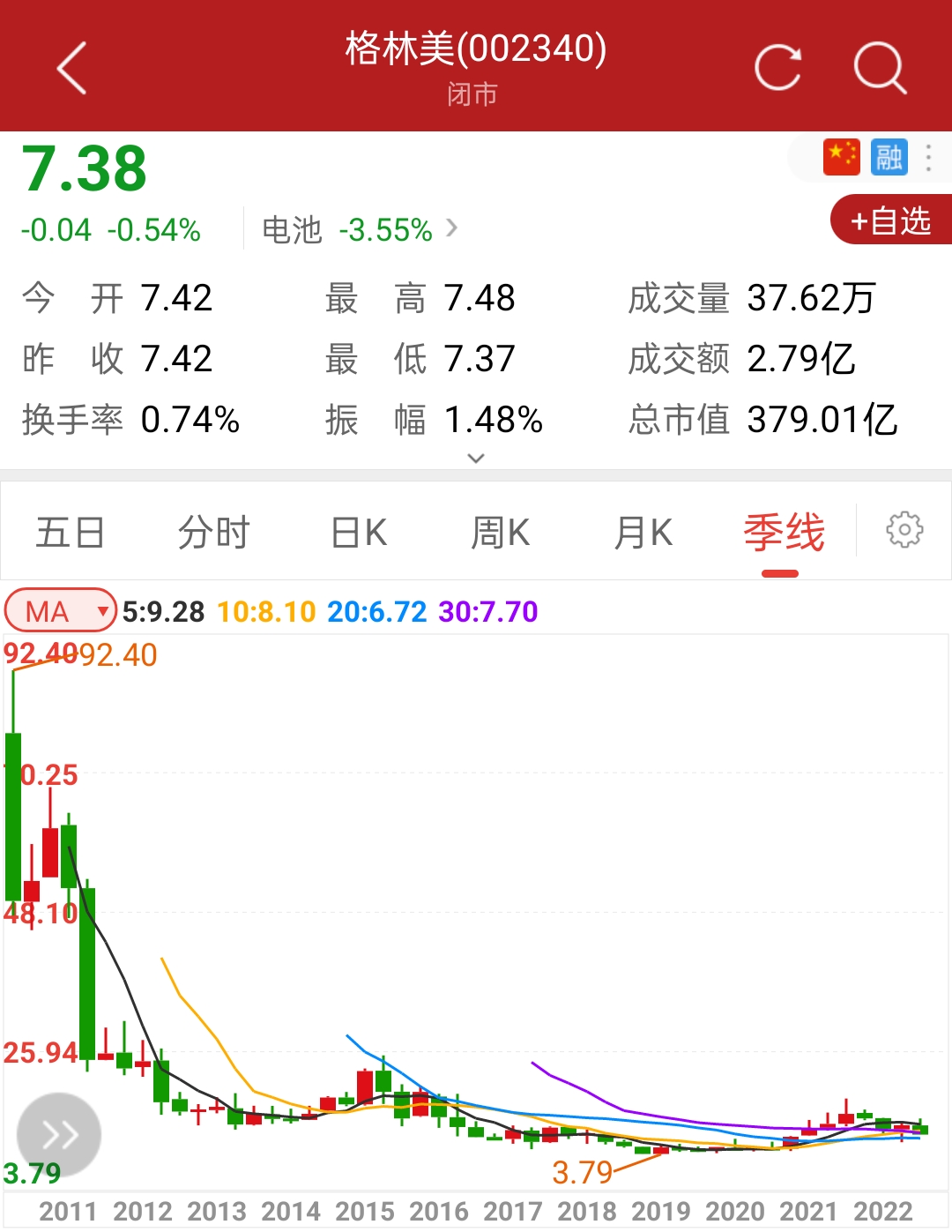952x1232 pixels.
Task: Tap the China flag market indicator icon
Action: pyautogui.click(x=841, y=157)
